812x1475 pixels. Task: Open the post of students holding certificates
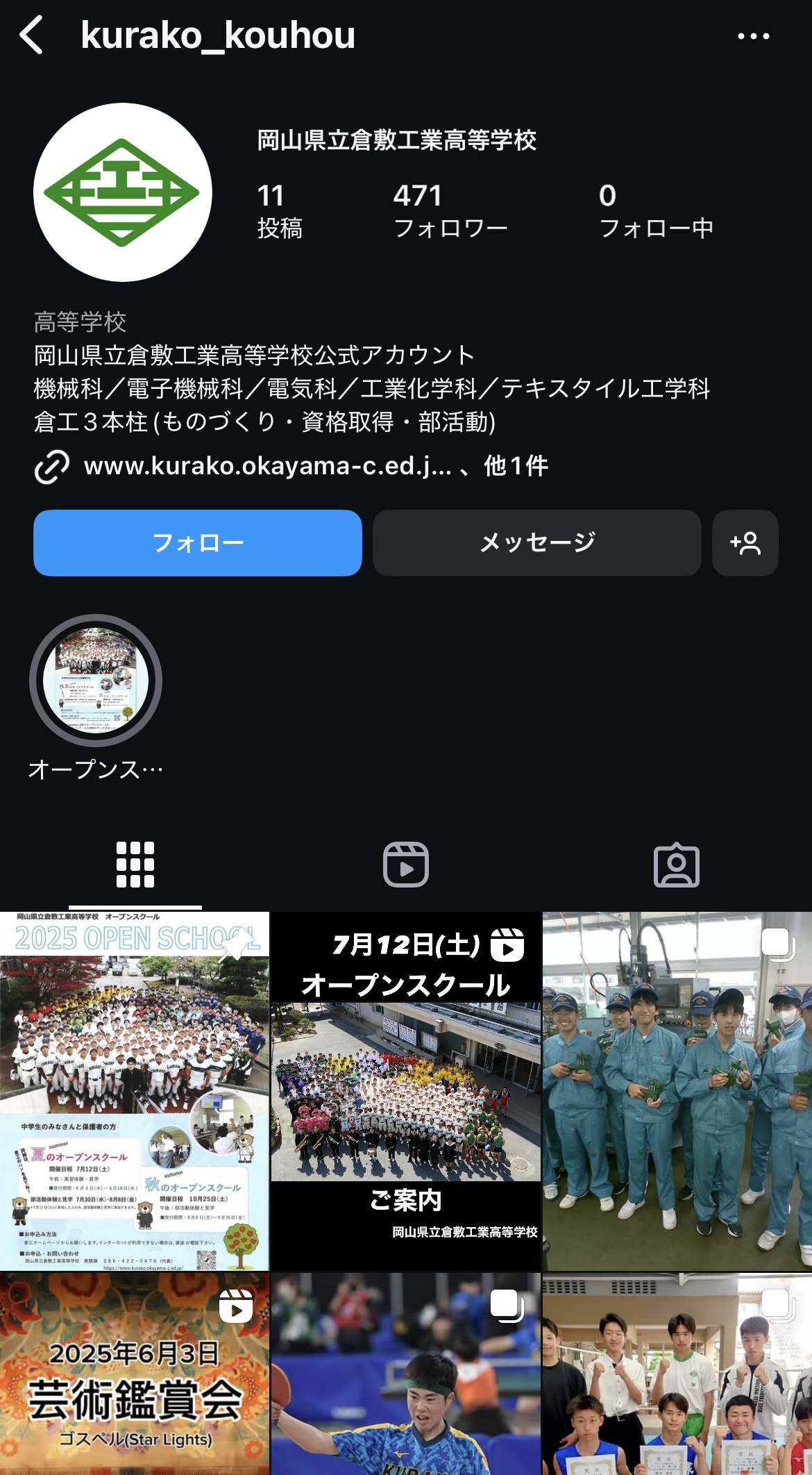pos(677,1374)
